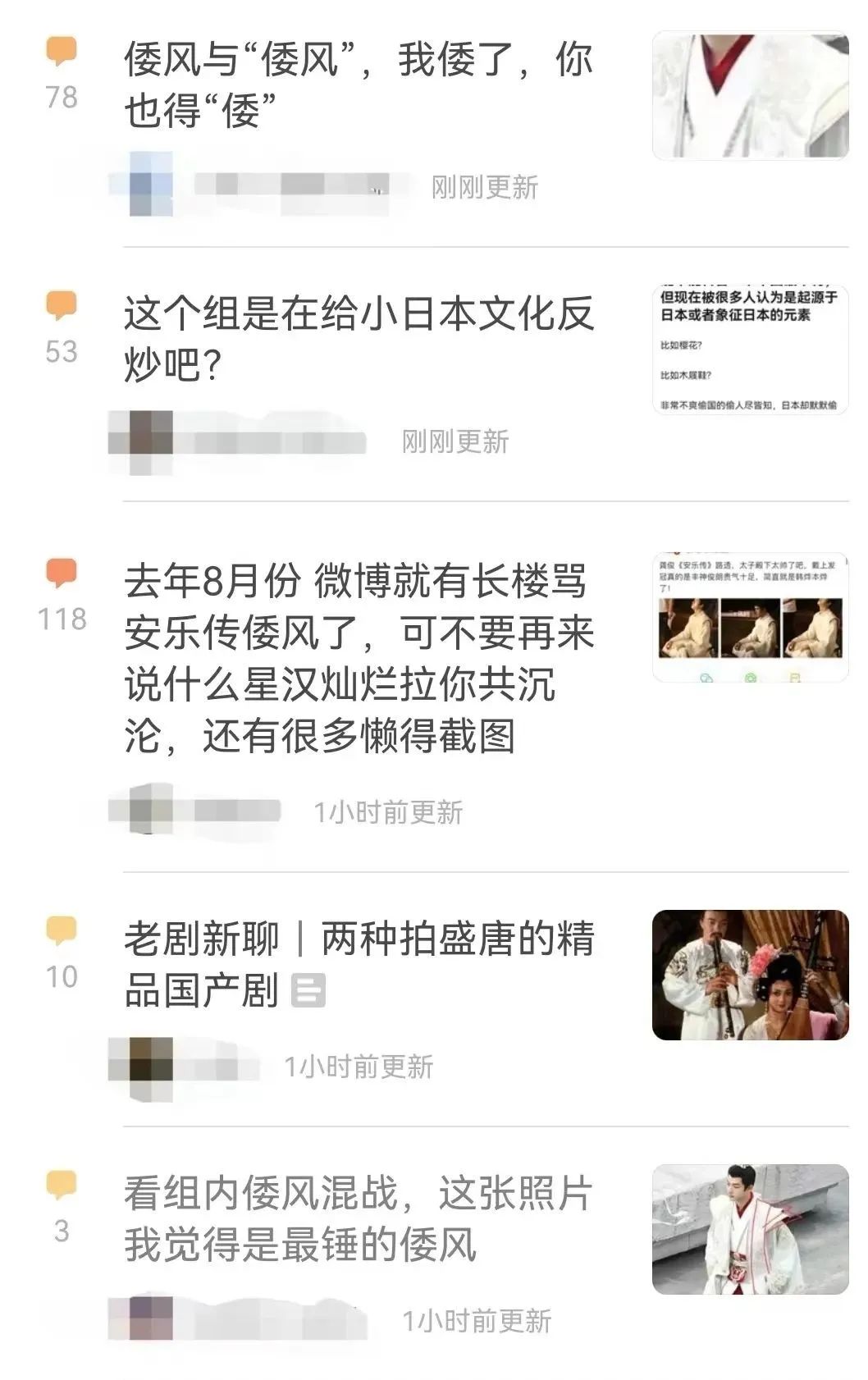Open post 看组内倭风混战
The image size is (868, 1380).
[x=358, y=1218]
